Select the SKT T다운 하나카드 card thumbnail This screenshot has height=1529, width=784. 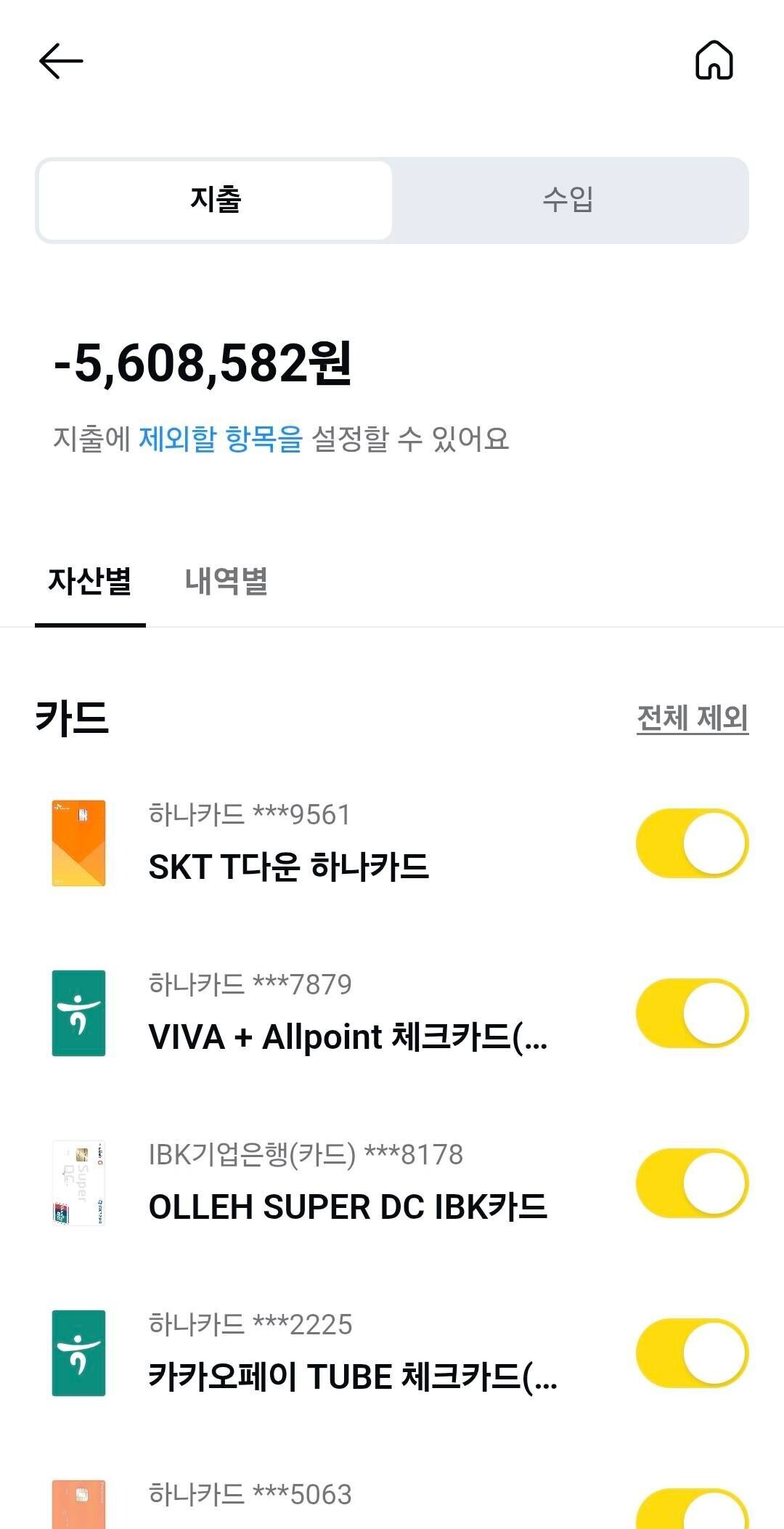pos(80,841)
